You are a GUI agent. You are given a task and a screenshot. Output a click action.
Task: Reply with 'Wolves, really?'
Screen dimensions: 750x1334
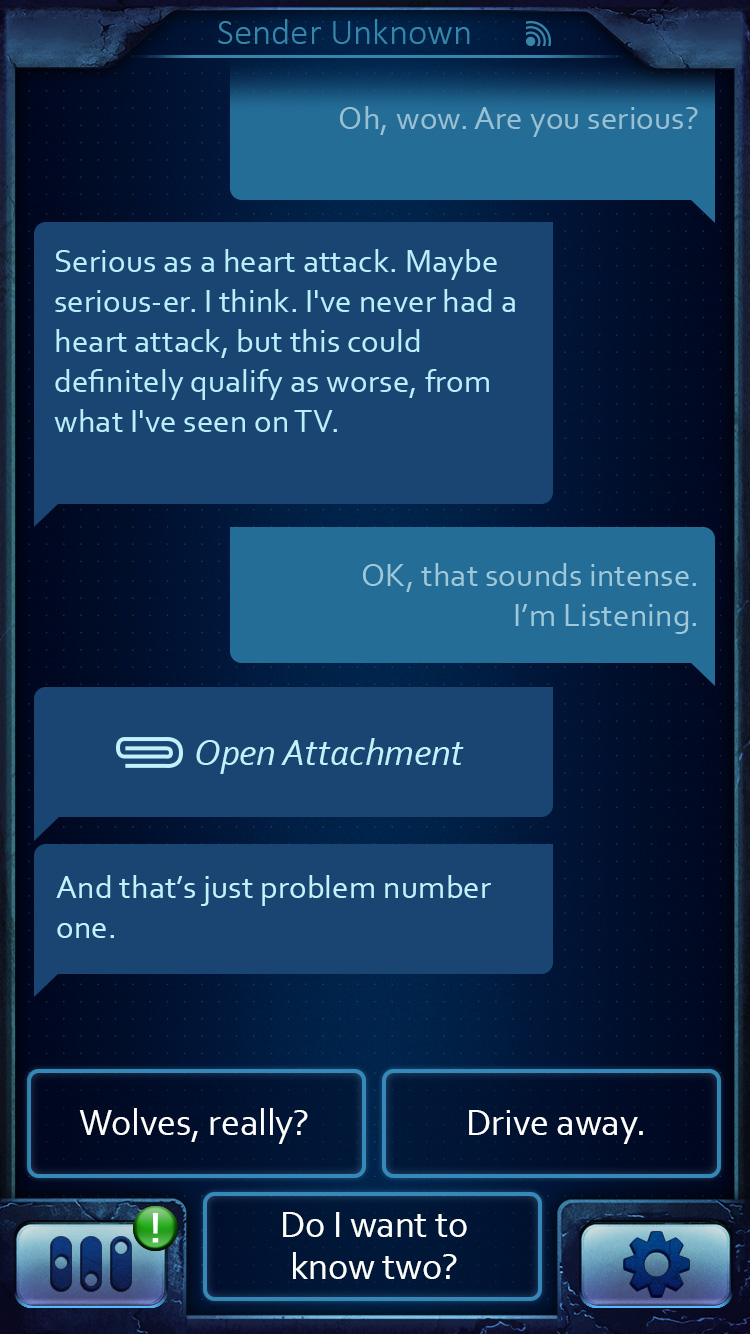pos(196,1123)
